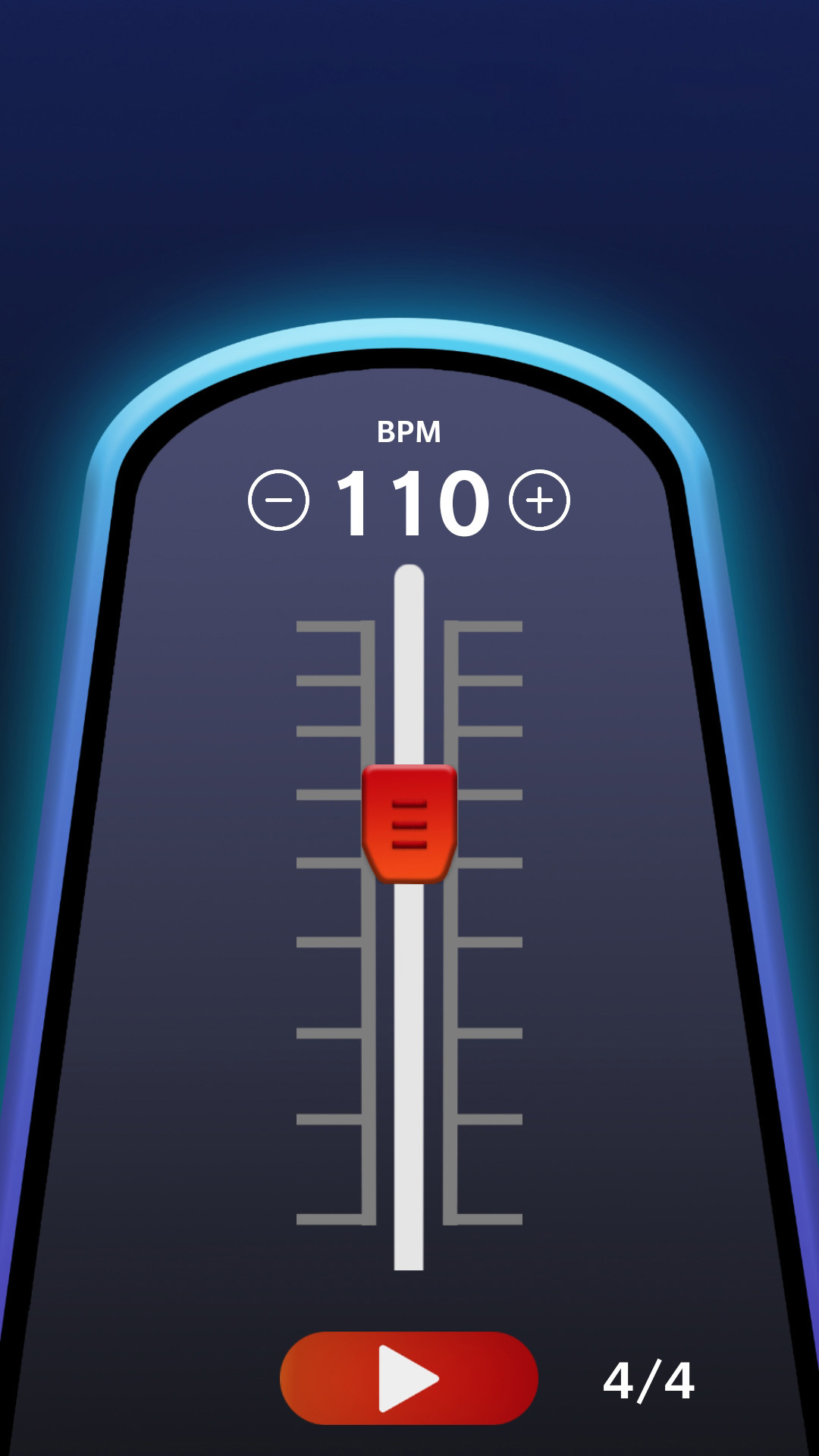Screen dimensions: 819x1456
Task: Open the 4/4 time signature selector
Action: tap(648, 1380)
